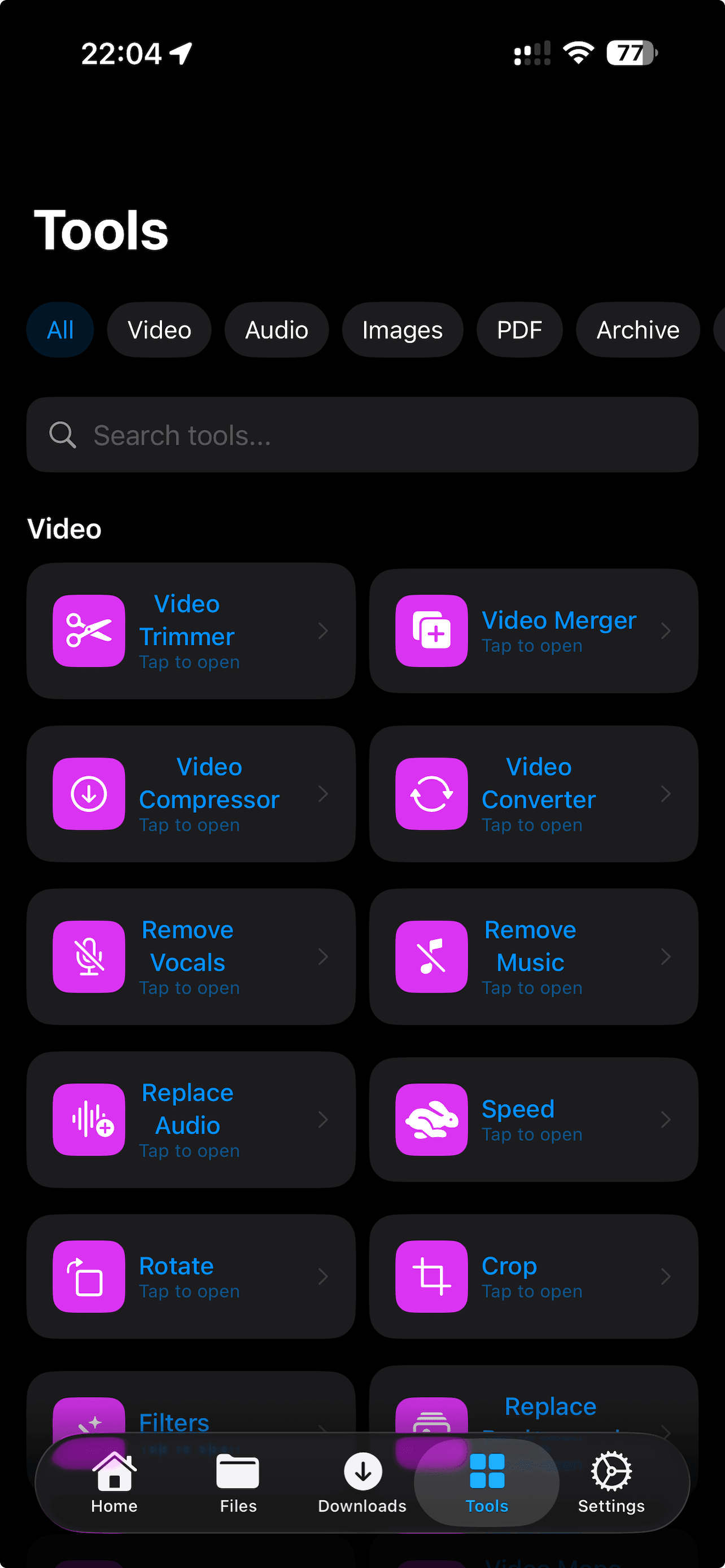Filter tools by Archive
The height and width of the screenshot is (1568, 725).
point(637,329)
